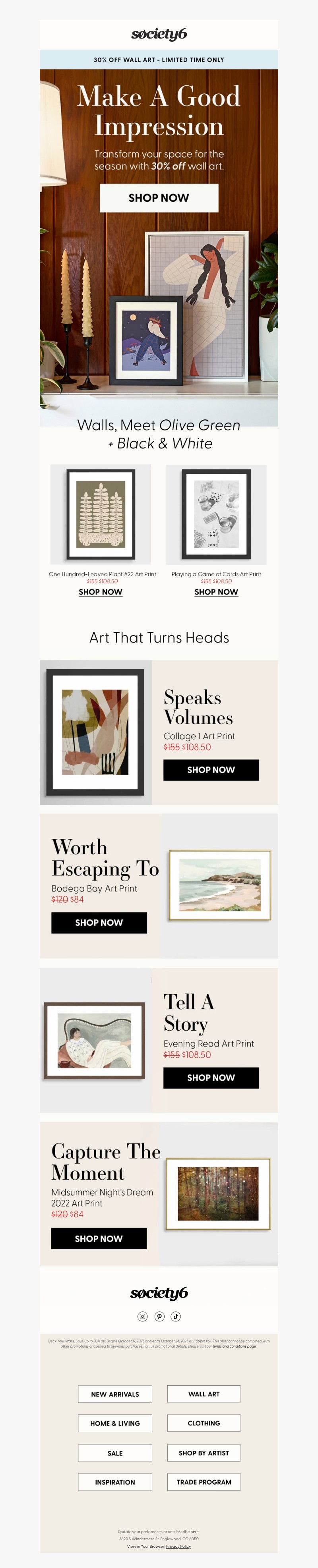318x1568 pixels.
Task: Shop the Playing a Game of Cards print
Action: pyautogui.click(x=216, y=592)
